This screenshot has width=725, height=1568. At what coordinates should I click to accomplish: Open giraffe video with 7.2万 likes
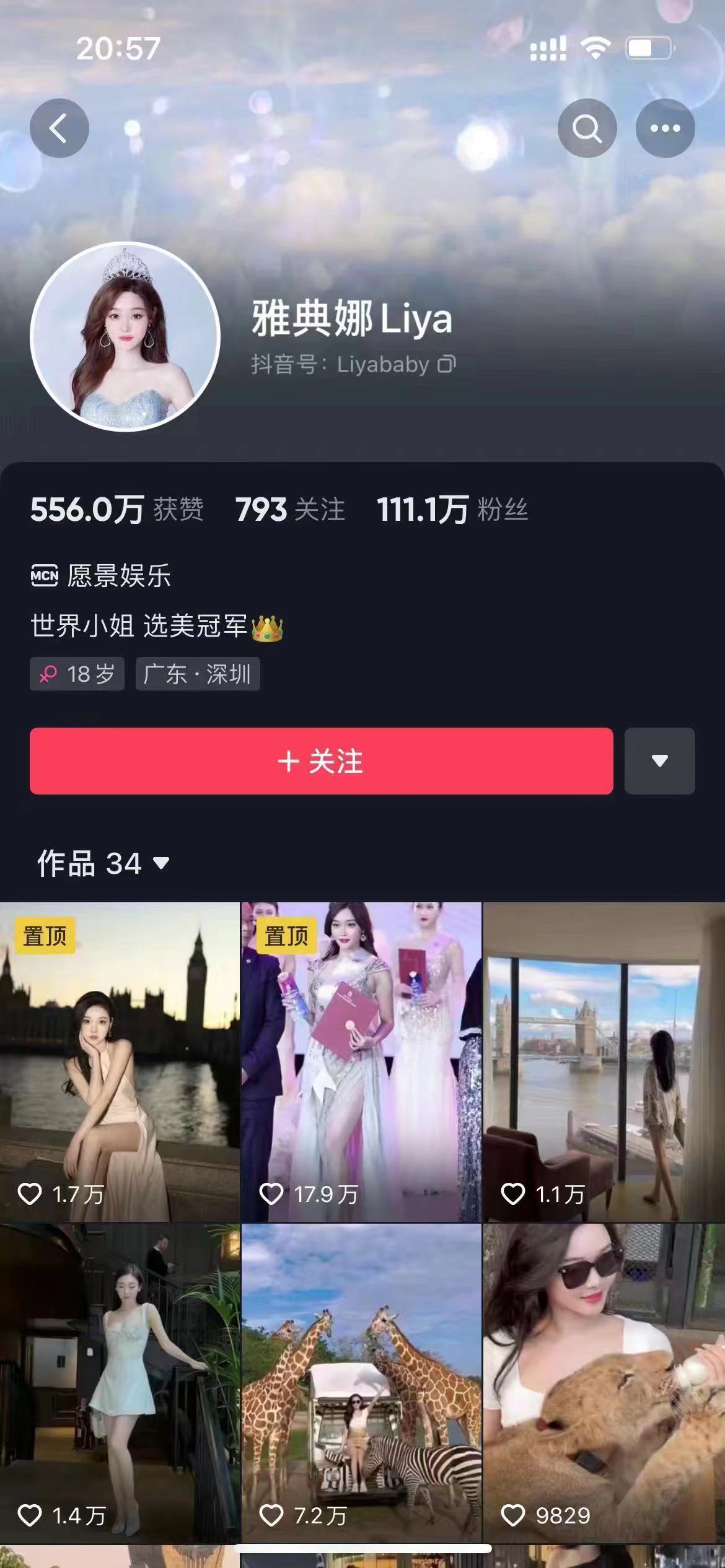361,1382
